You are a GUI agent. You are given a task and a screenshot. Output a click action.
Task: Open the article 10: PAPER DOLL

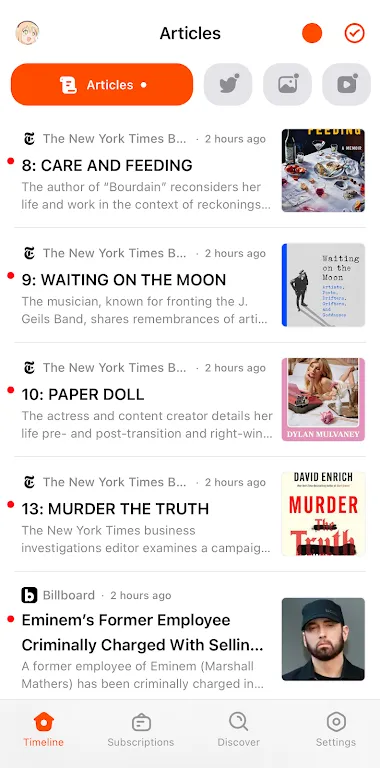[x=190, y=400]
